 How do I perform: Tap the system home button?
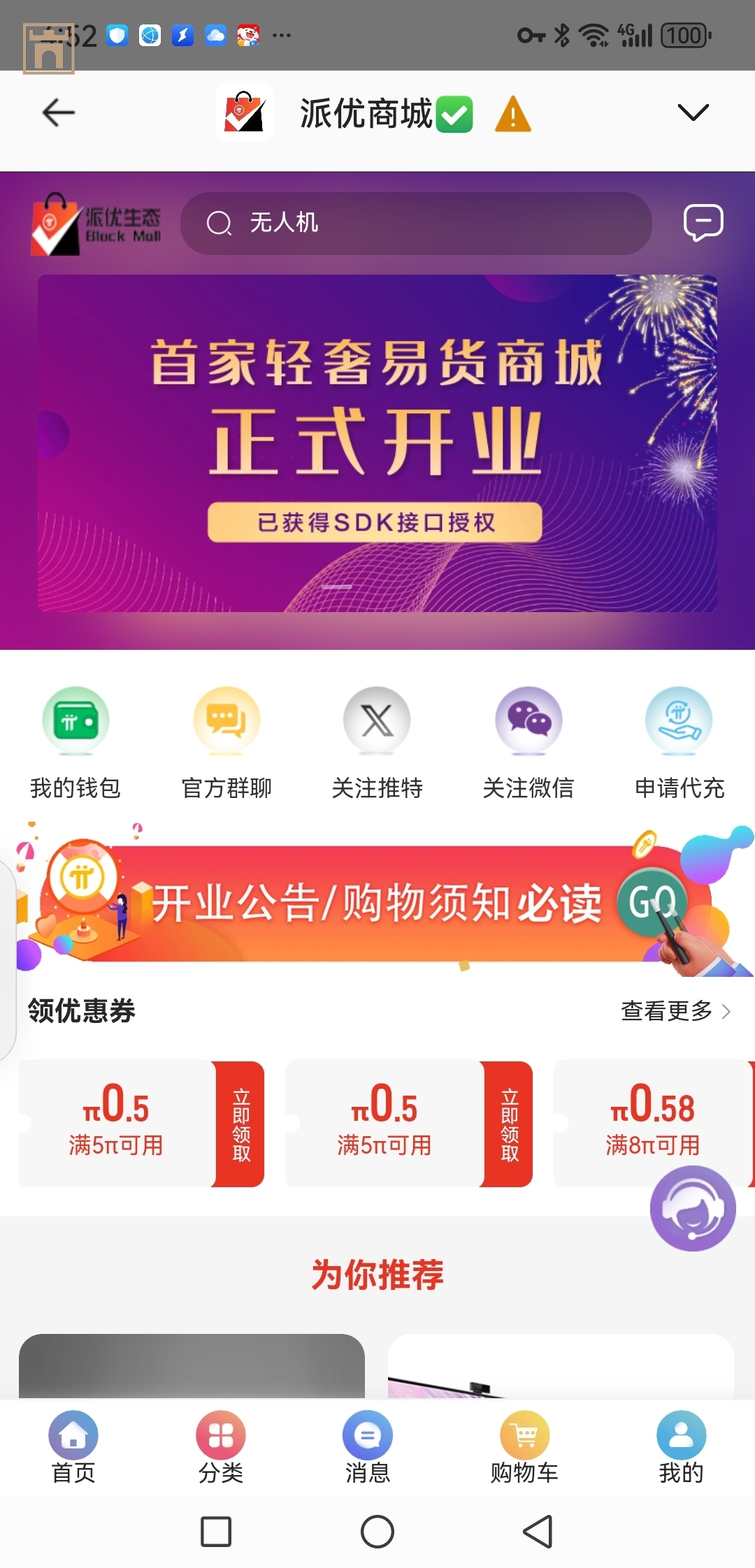[x=377, y=1532]
